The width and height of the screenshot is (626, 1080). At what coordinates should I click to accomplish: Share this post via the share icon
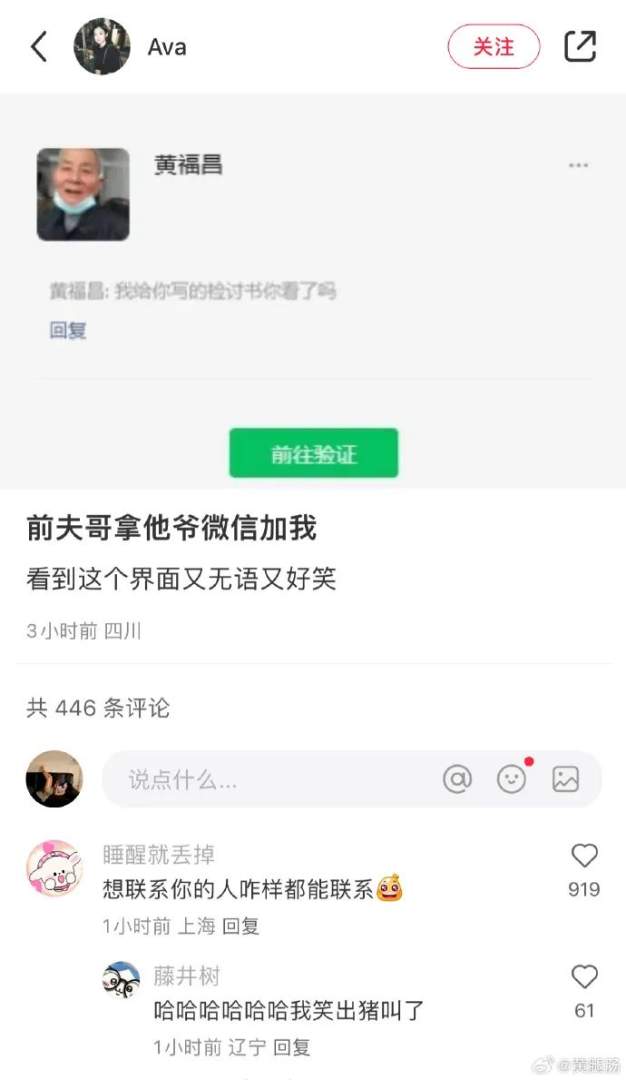pyautogui.click(x=580, y=46)
